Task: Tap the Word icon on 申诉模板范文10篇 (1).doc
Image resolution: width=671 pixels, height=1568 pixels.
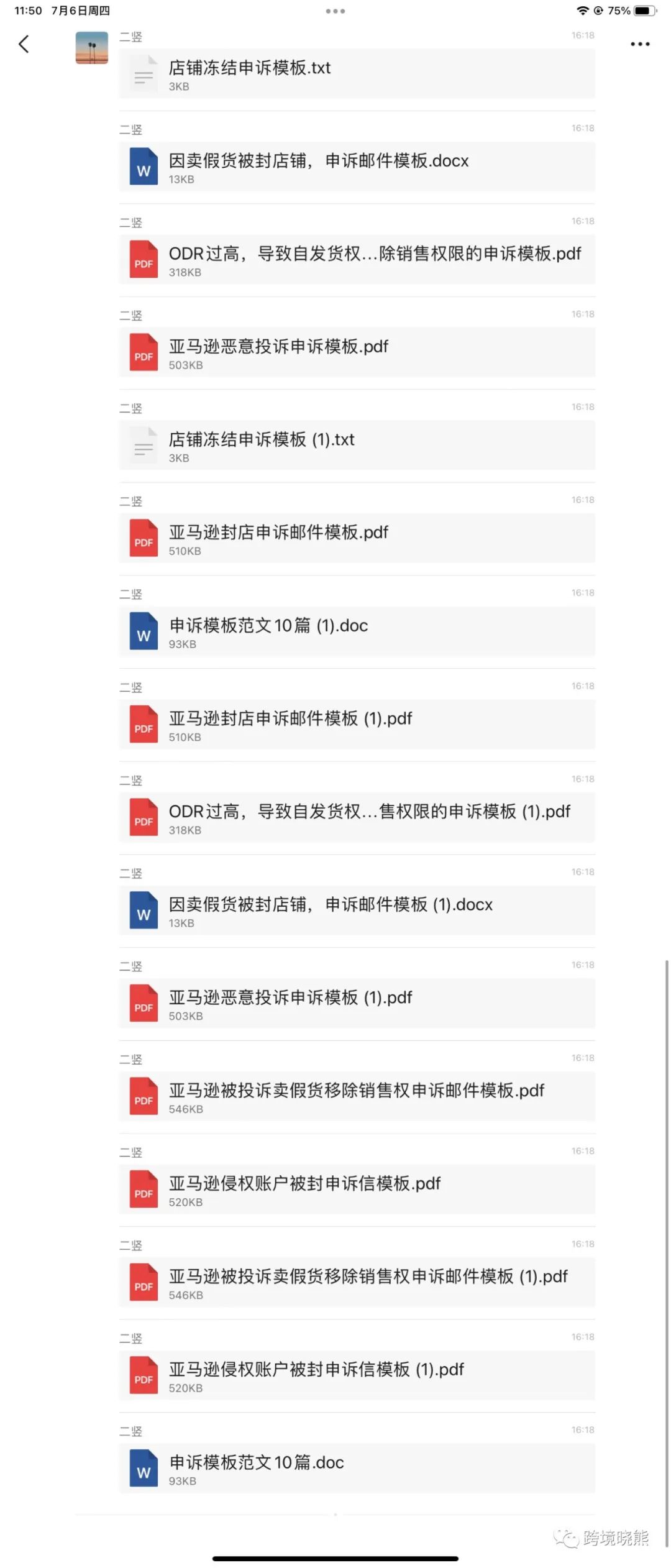Action: [143, 631]
